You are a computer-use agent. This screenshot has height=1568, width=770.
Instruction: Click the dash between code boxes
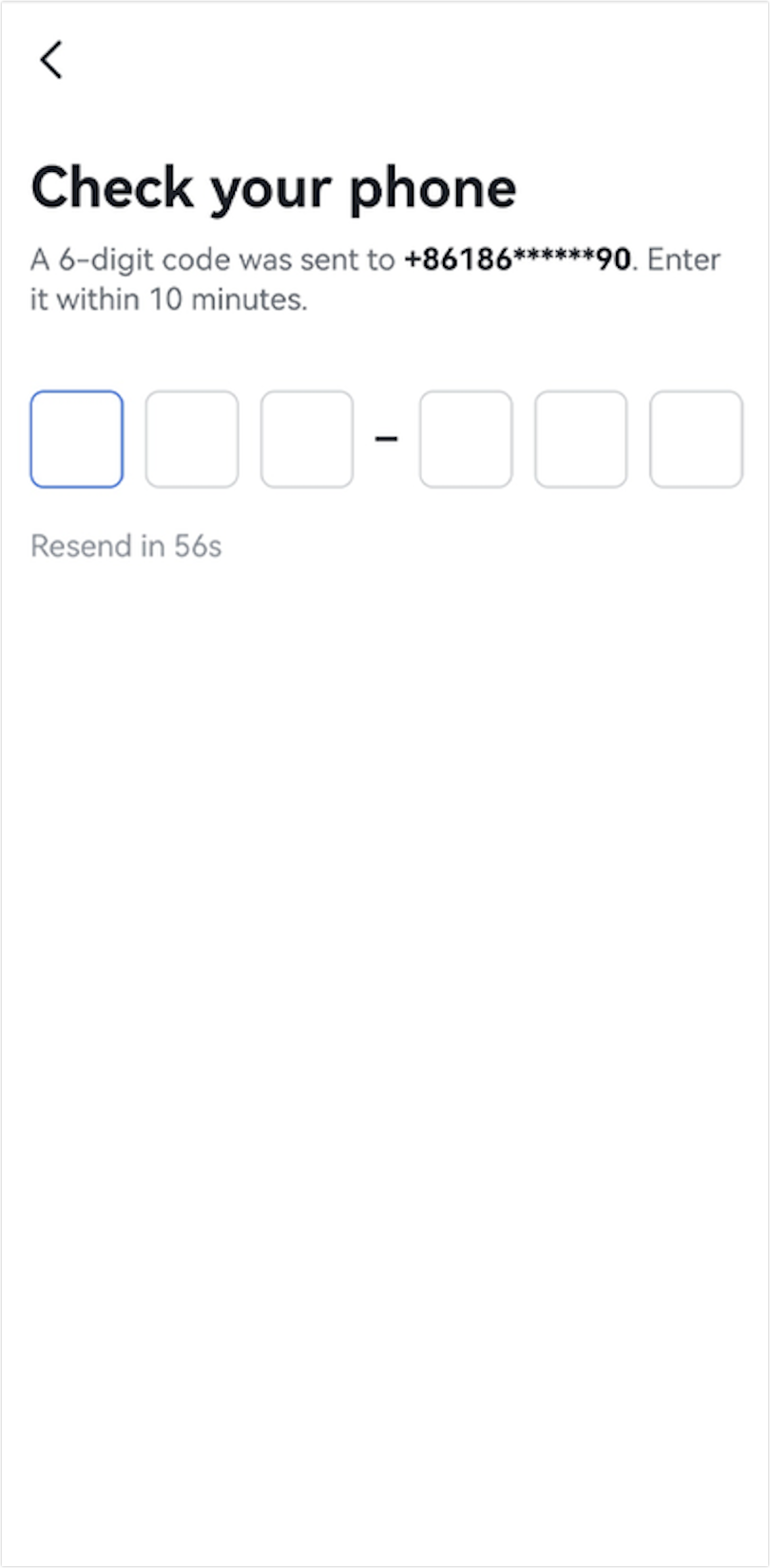point(387,439)
